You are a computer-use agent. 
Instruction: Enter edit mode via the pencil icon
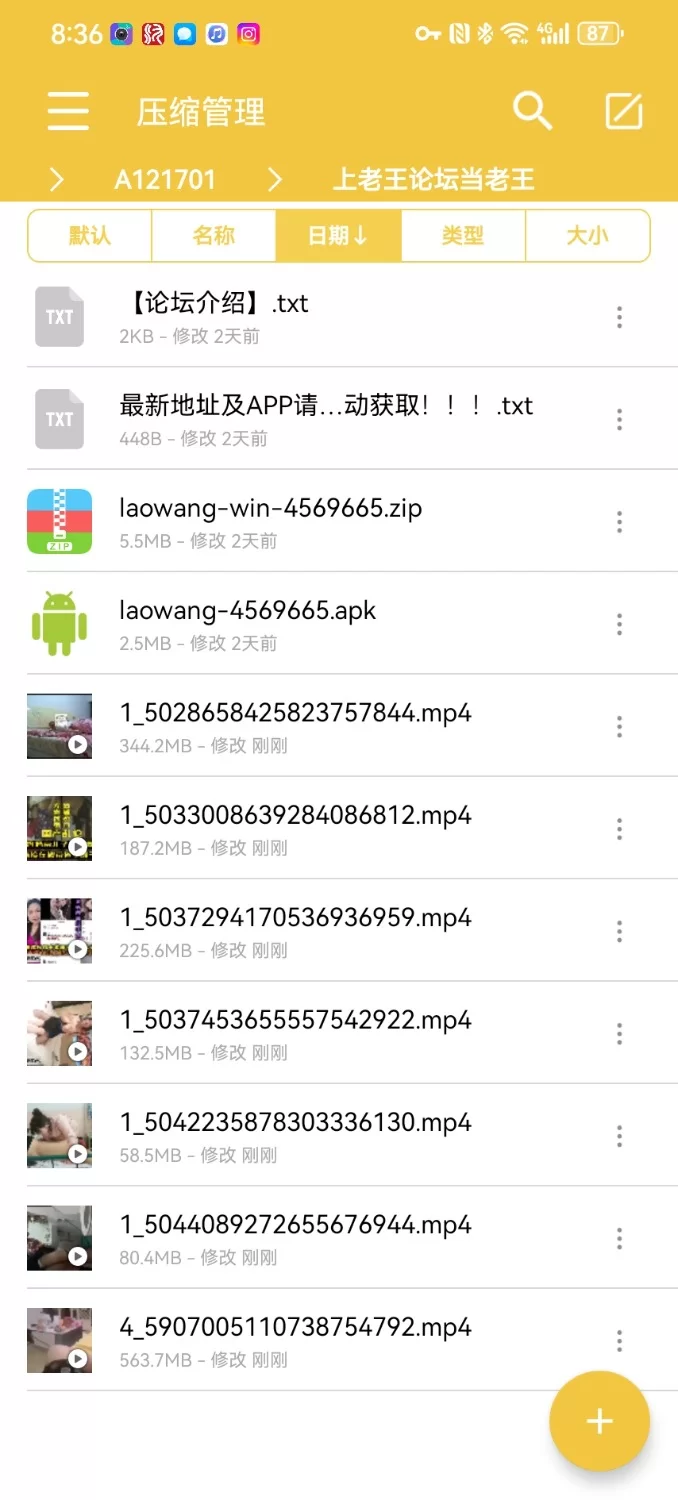pos(624,111)
